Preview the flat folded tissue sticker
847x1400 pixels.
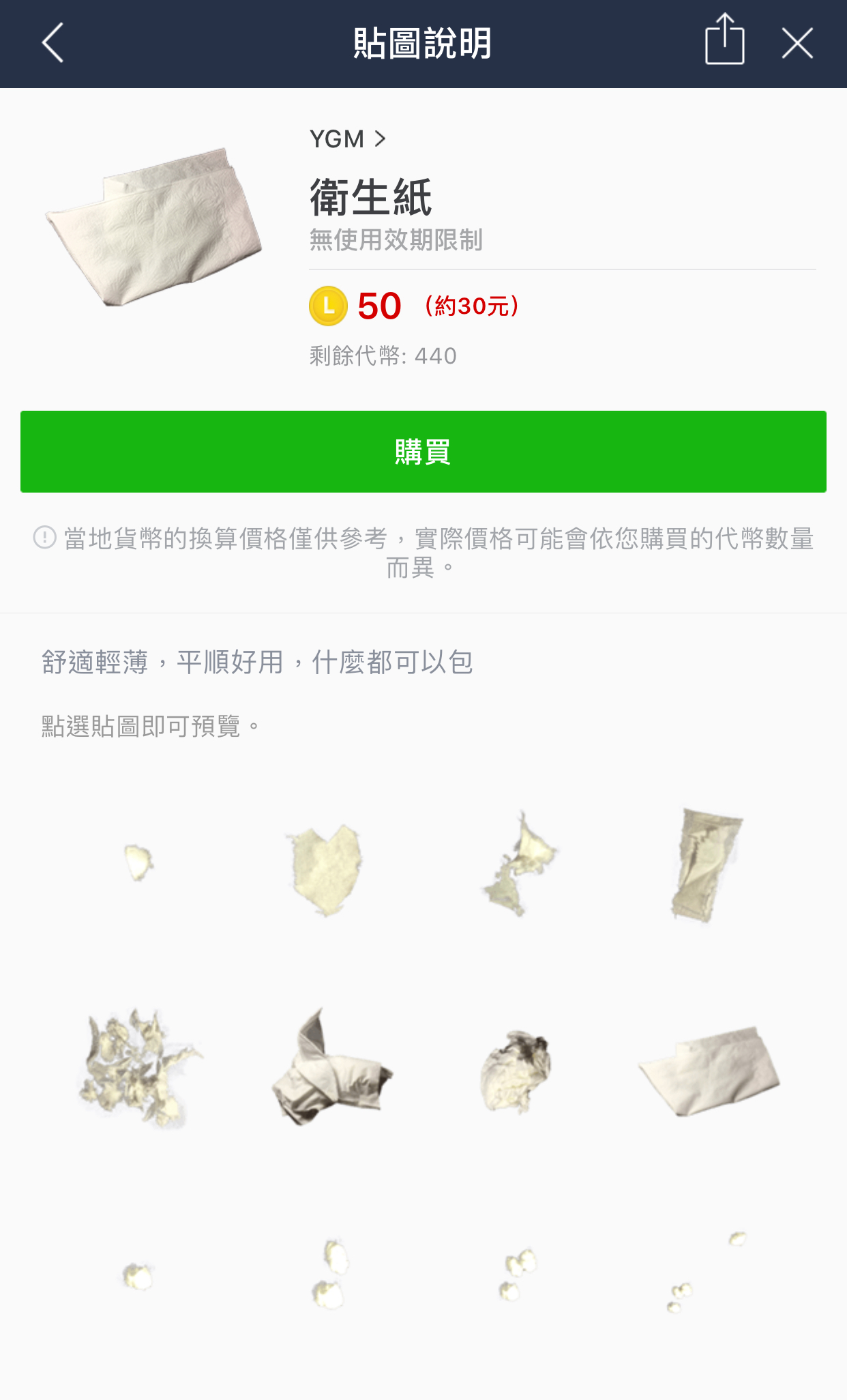click(x=709, y=1071)
